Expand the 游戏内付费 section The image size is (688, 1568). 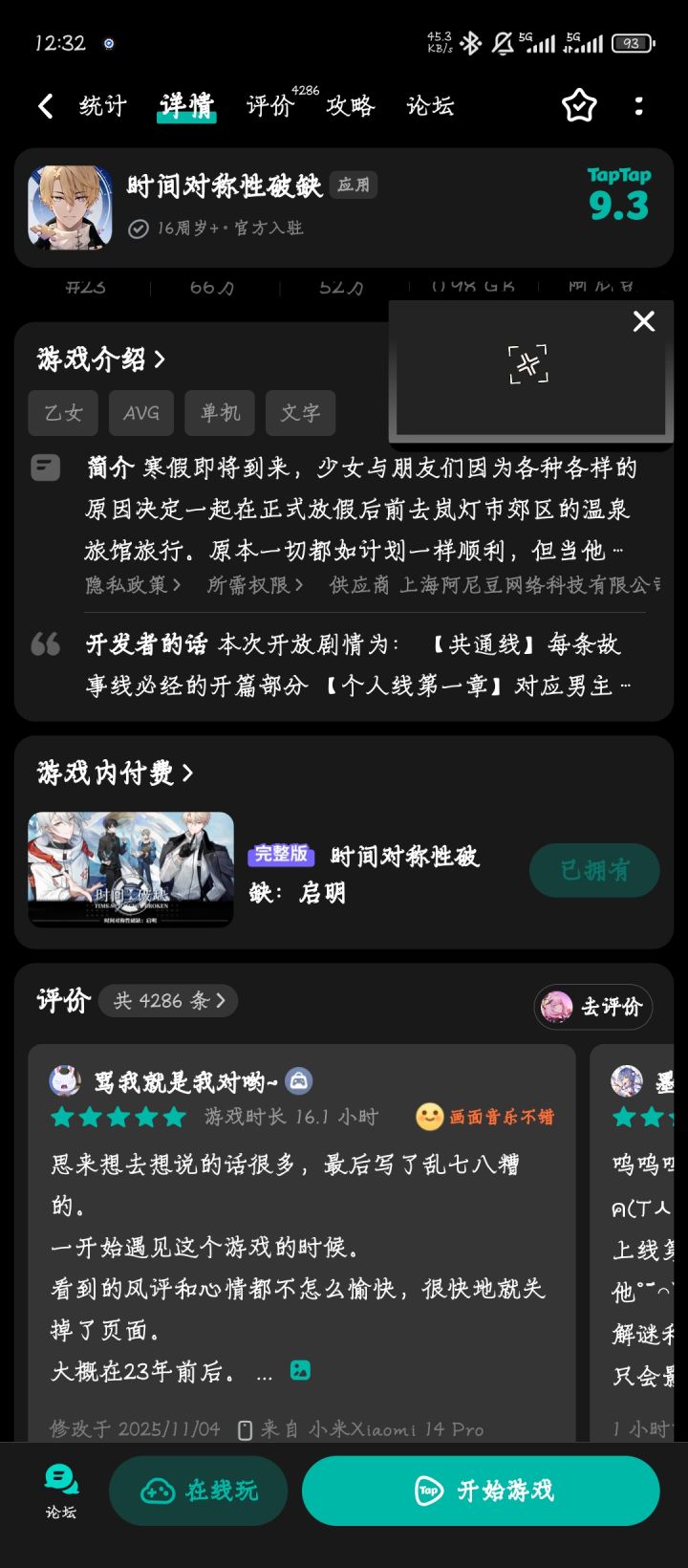coord(112,774)
